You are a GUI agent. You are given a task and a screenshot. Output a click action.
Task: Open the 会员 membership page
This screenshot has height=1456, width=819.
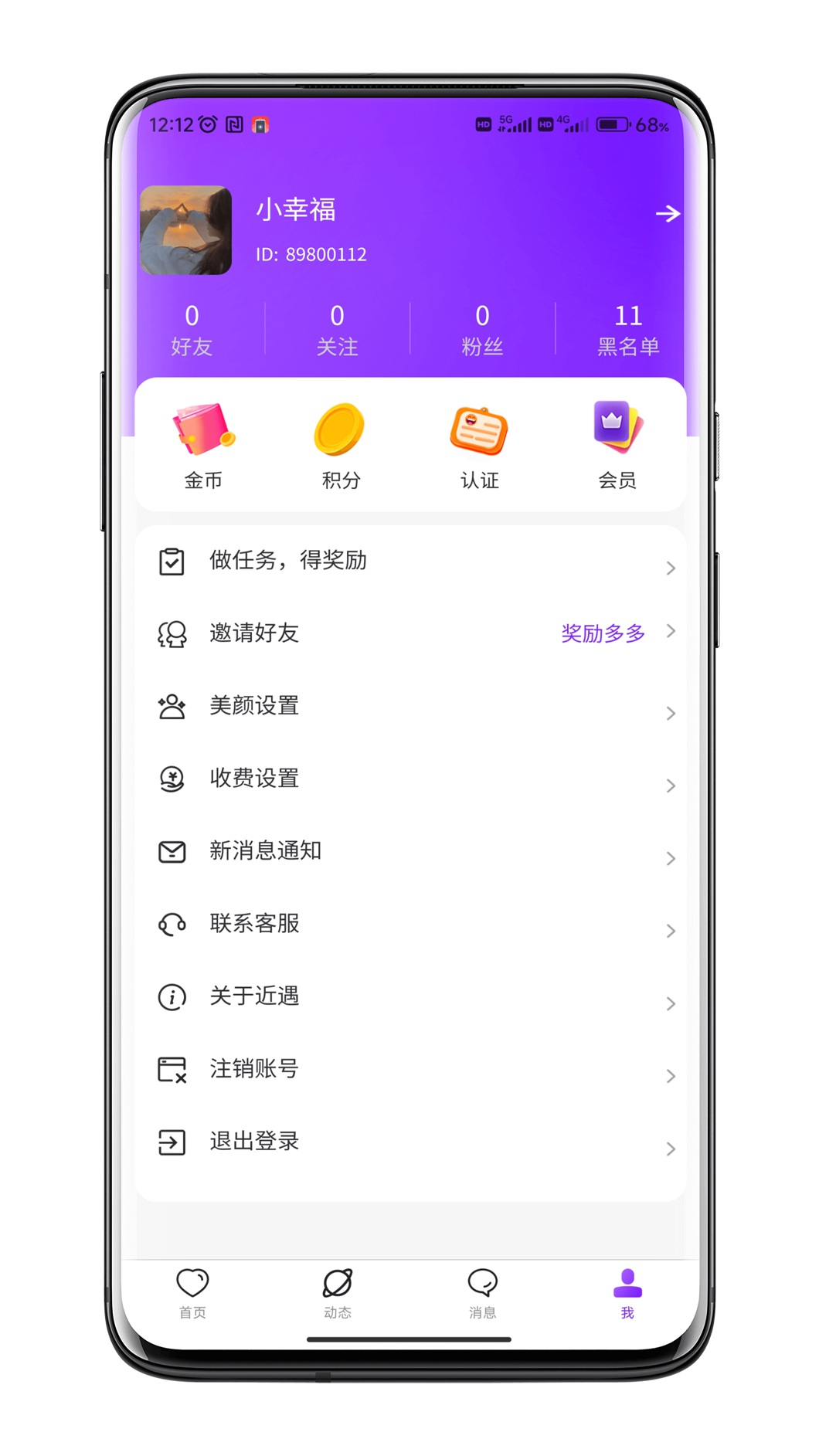[617, 446]
